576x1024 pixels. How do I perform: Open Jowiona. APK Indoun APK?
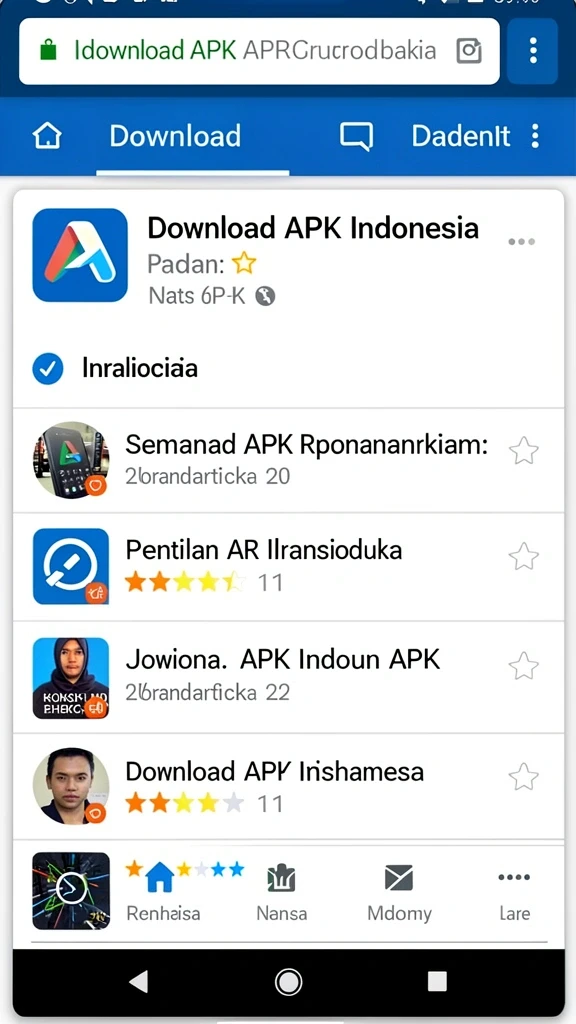(x=288, y=677)
